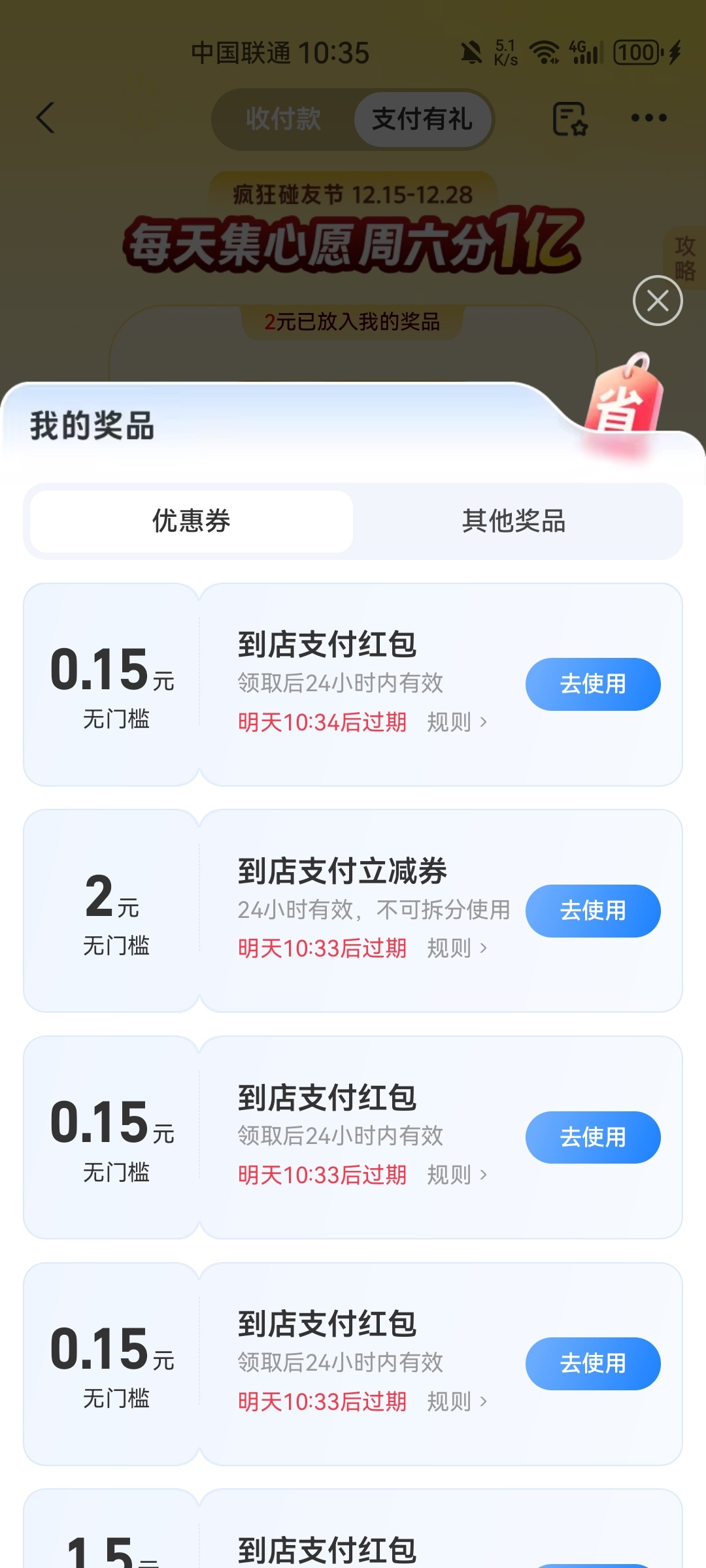Select the 优惠券 tab
Image resolution: width=706 pixels, height=1568 pixels.
192,521
